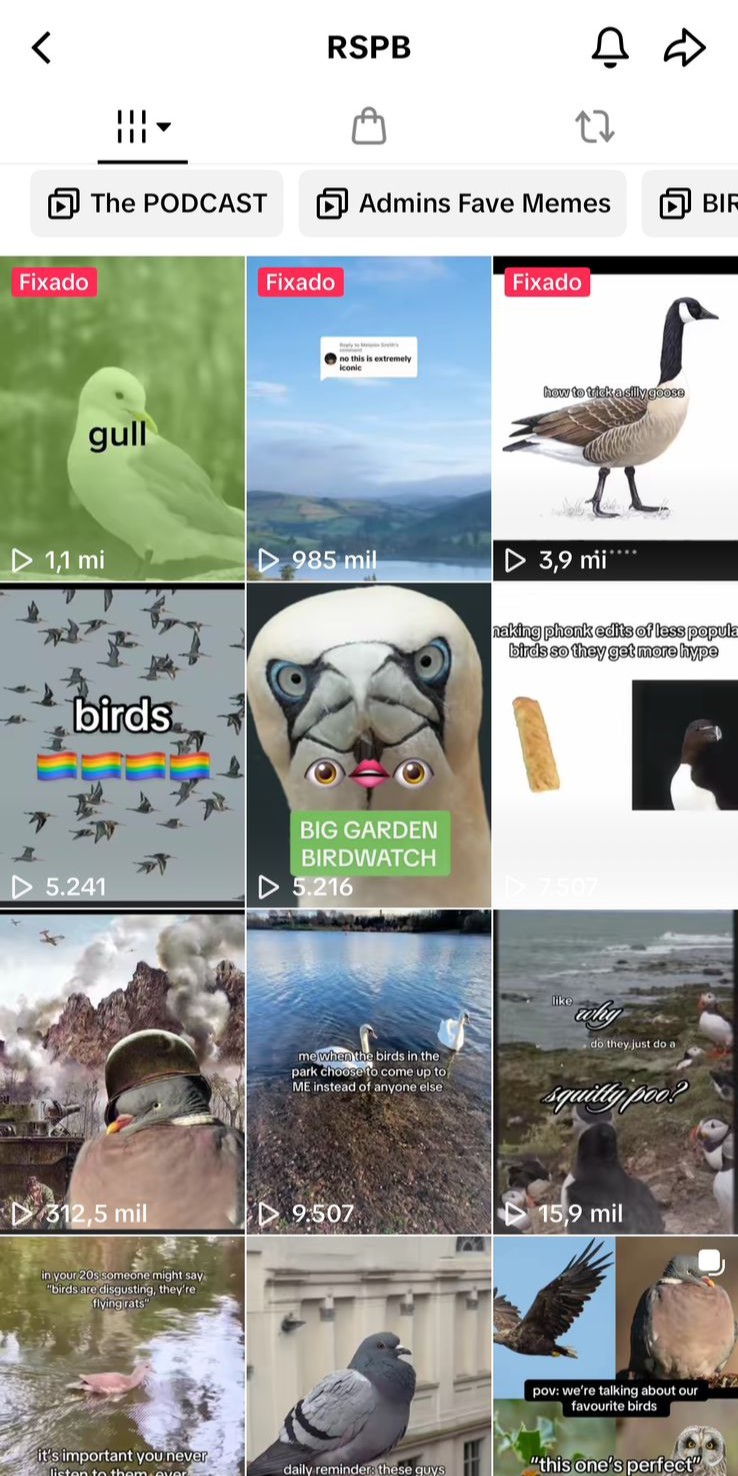Play the phonk edits video
The height and width of the screenshot is (1476, 738).
(616, 746)
